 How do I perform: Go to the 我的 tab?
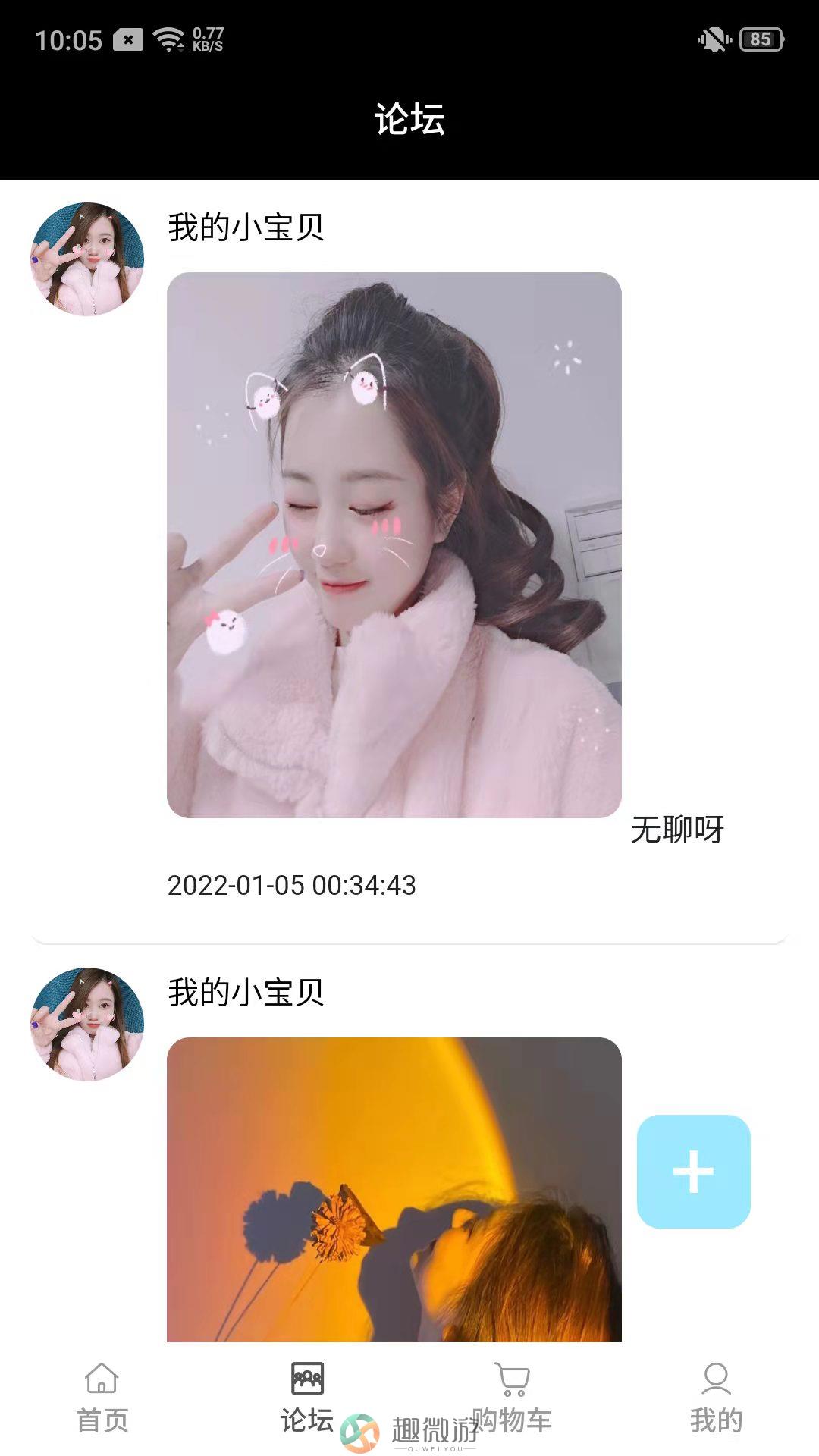[x=716, y=1397]
